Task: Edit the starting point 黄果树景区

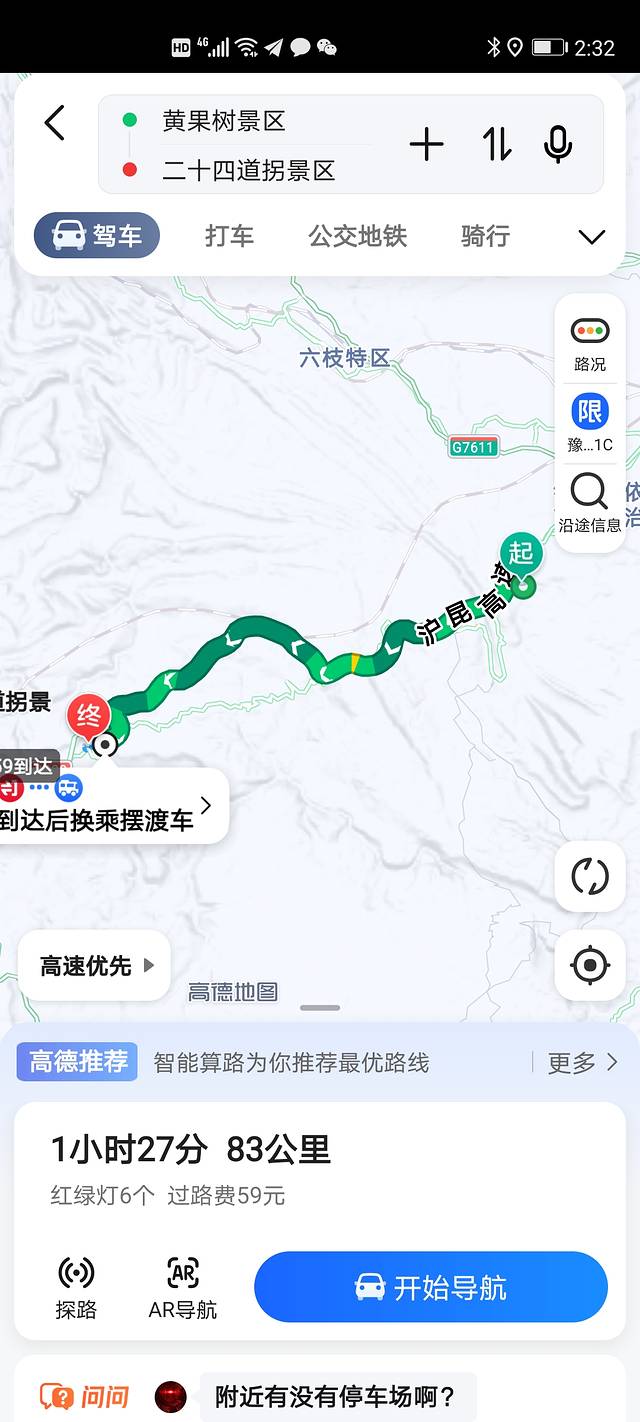Action: click(x=224, y=121)
